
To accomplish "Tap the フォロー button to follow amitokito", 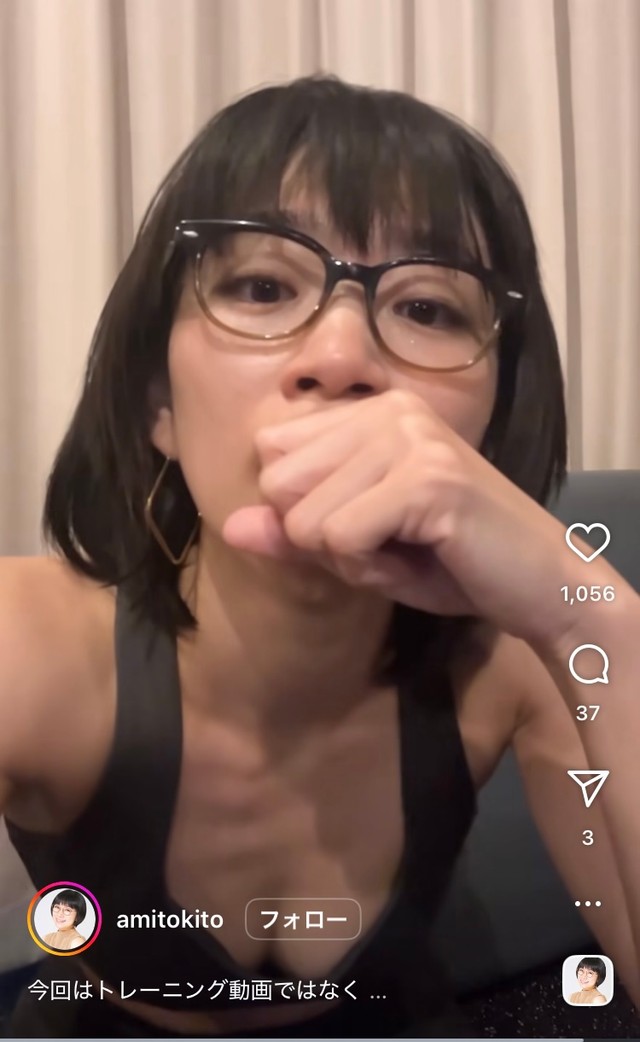I will [x=303, y=919].
